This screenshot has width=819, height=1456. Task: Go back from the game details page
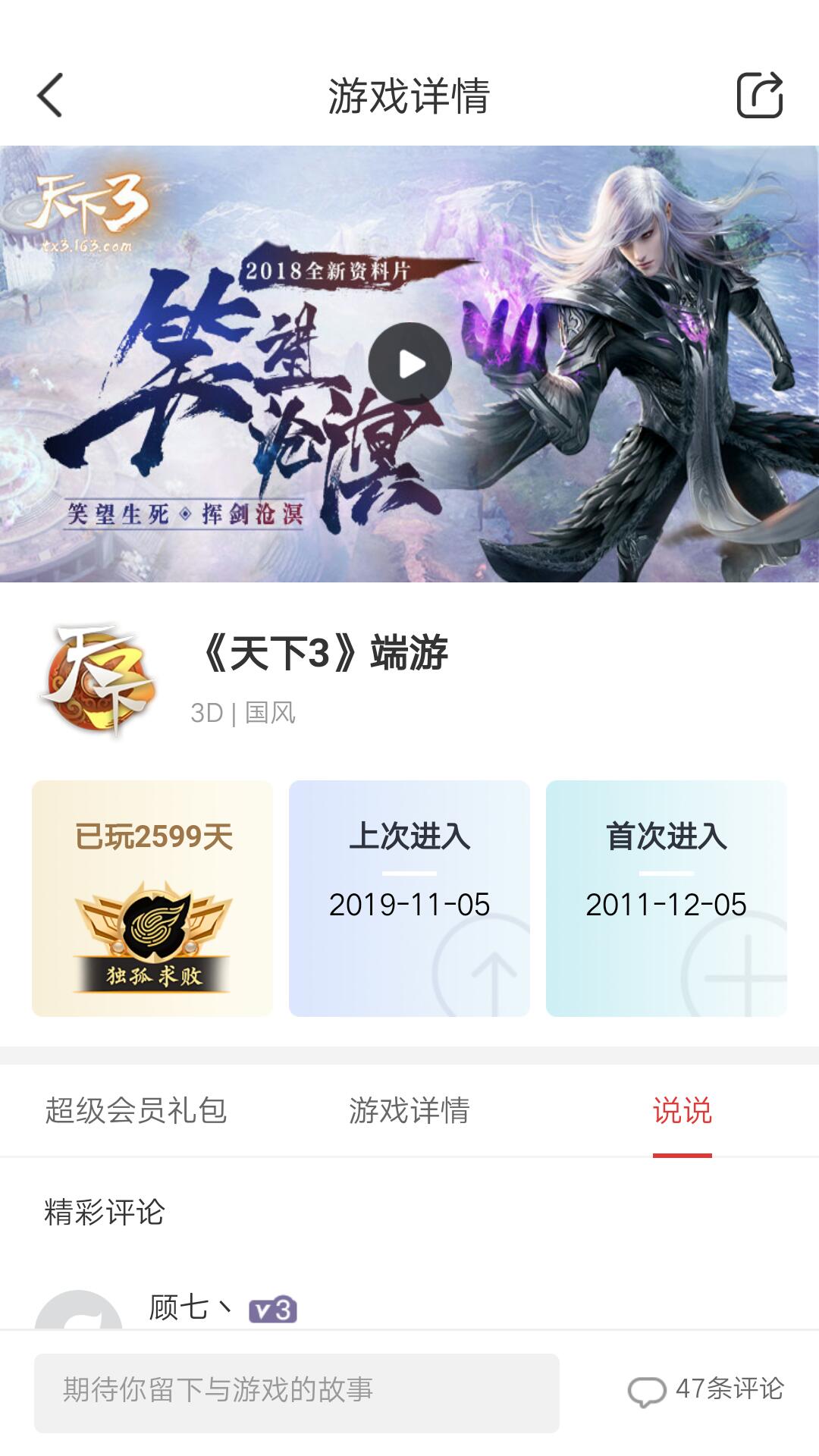point(50,96)
